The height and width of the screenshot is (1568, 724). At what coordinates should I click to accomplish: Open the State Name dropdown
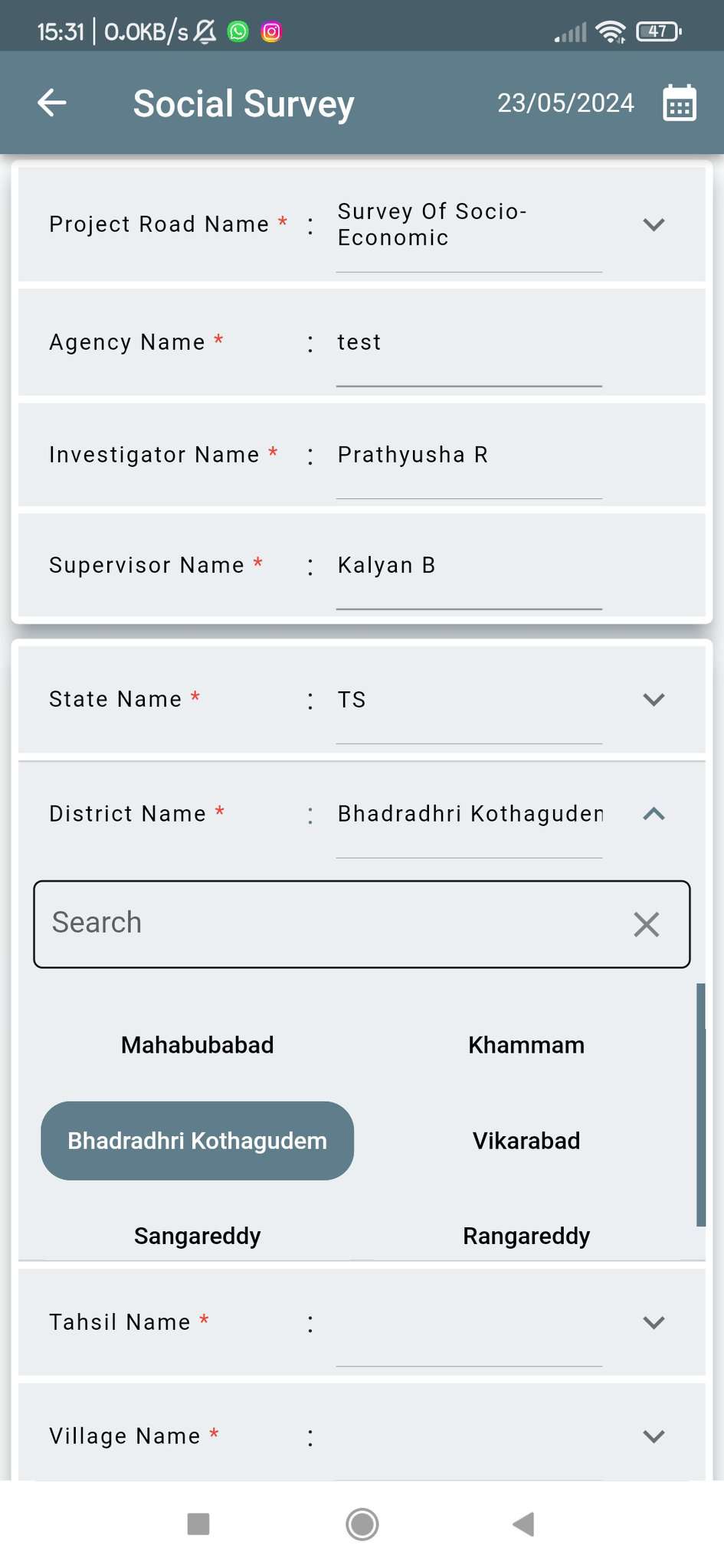[x=654, y=699]
